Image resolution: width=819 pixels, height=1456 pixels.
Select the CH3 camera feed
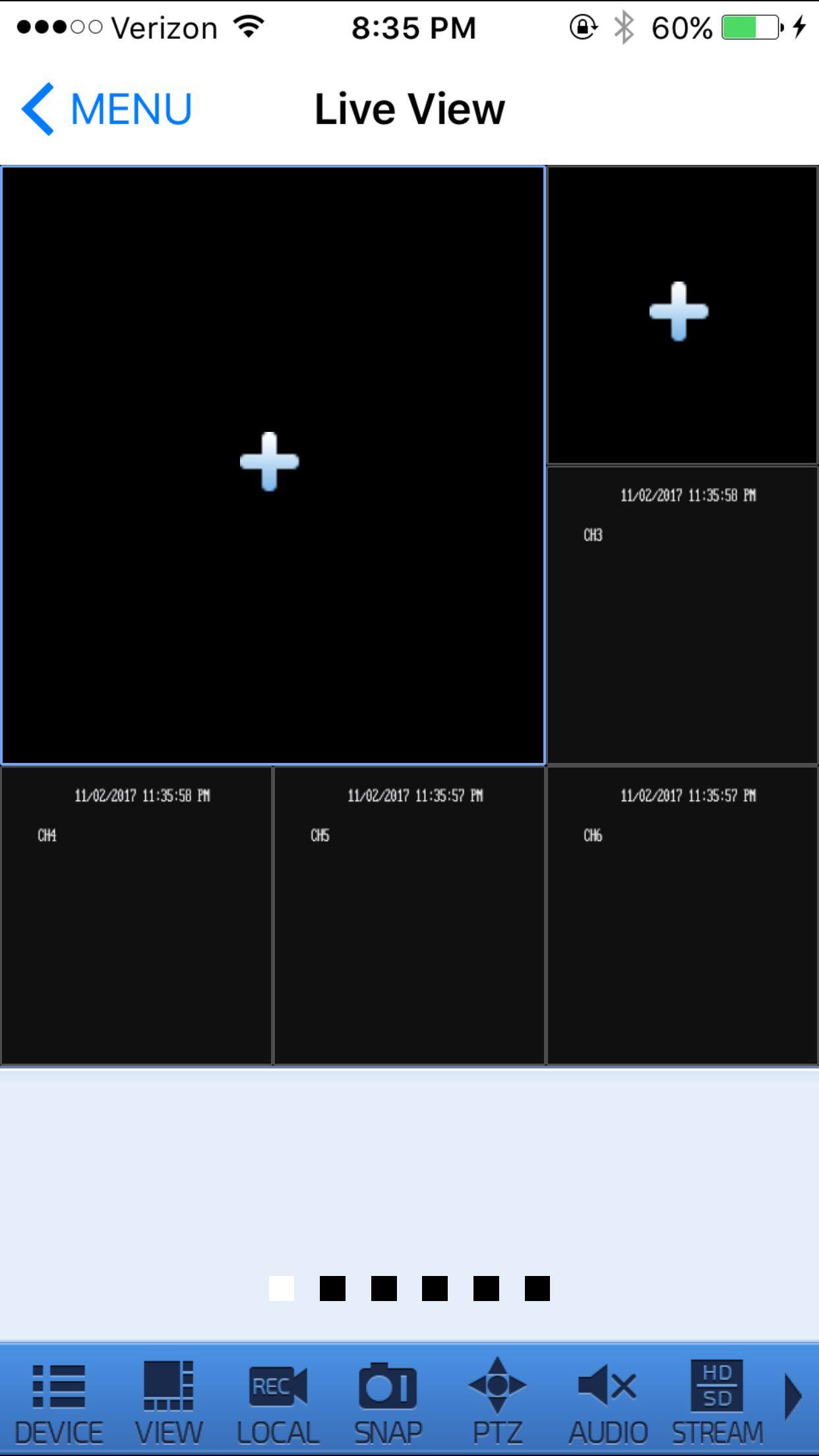682,615
